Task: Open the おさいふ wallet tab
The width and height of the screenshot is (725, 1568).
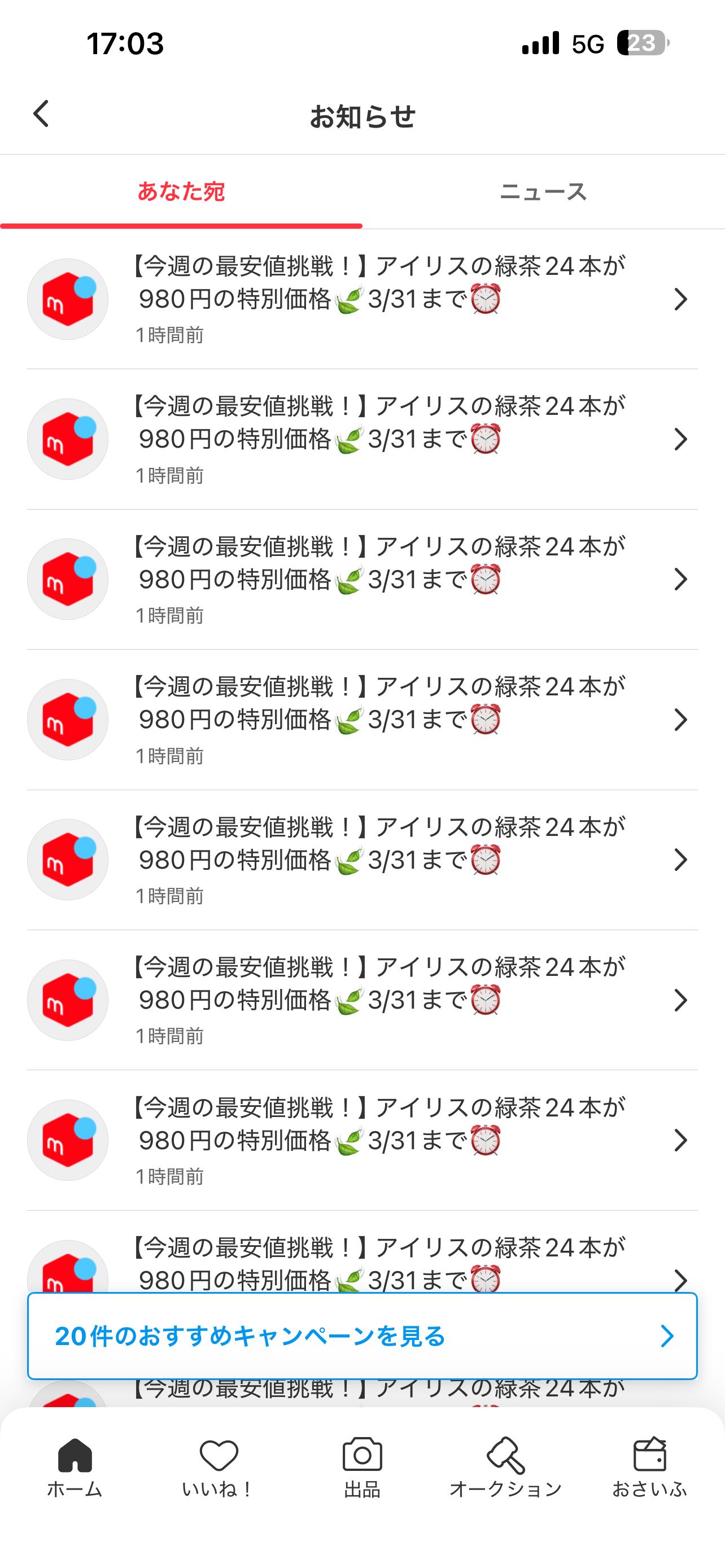Action: [649, 1467]
